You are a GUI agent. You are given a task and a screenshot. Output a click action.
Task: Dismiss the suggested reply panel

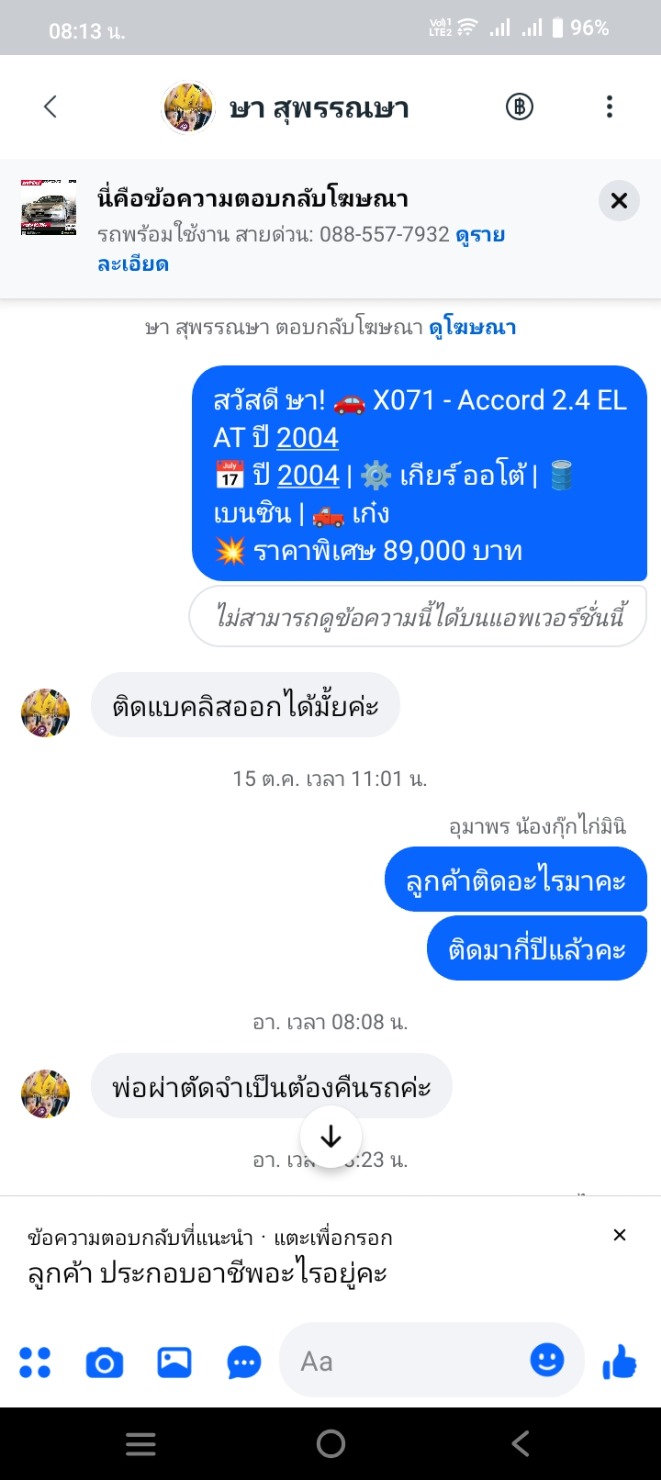click(619, 1235)
